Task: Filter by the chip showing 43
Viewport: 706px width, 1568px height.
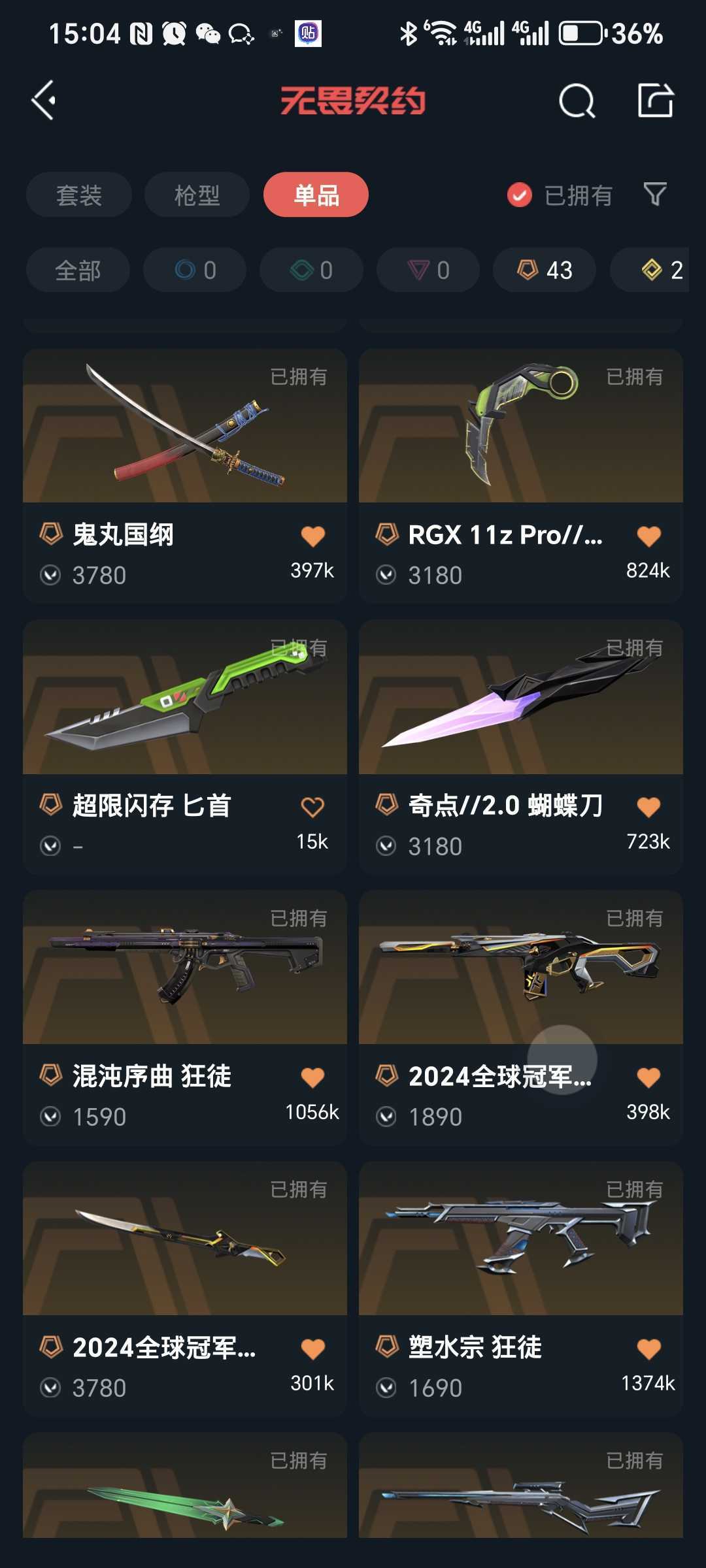Action: pyautogui.click(x=545, y=270)
